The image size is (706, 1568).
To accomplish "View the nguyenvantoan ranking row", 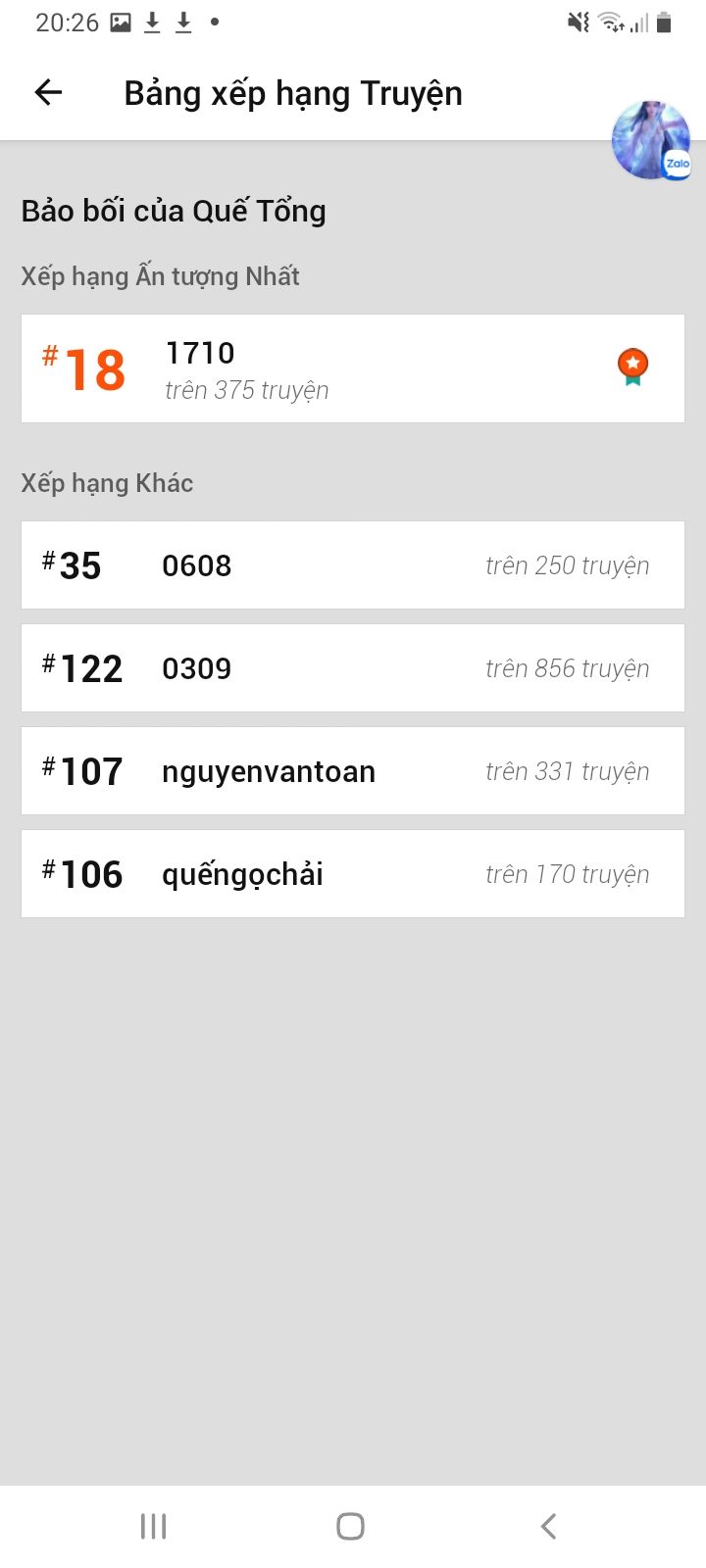I will coord(353,771).
